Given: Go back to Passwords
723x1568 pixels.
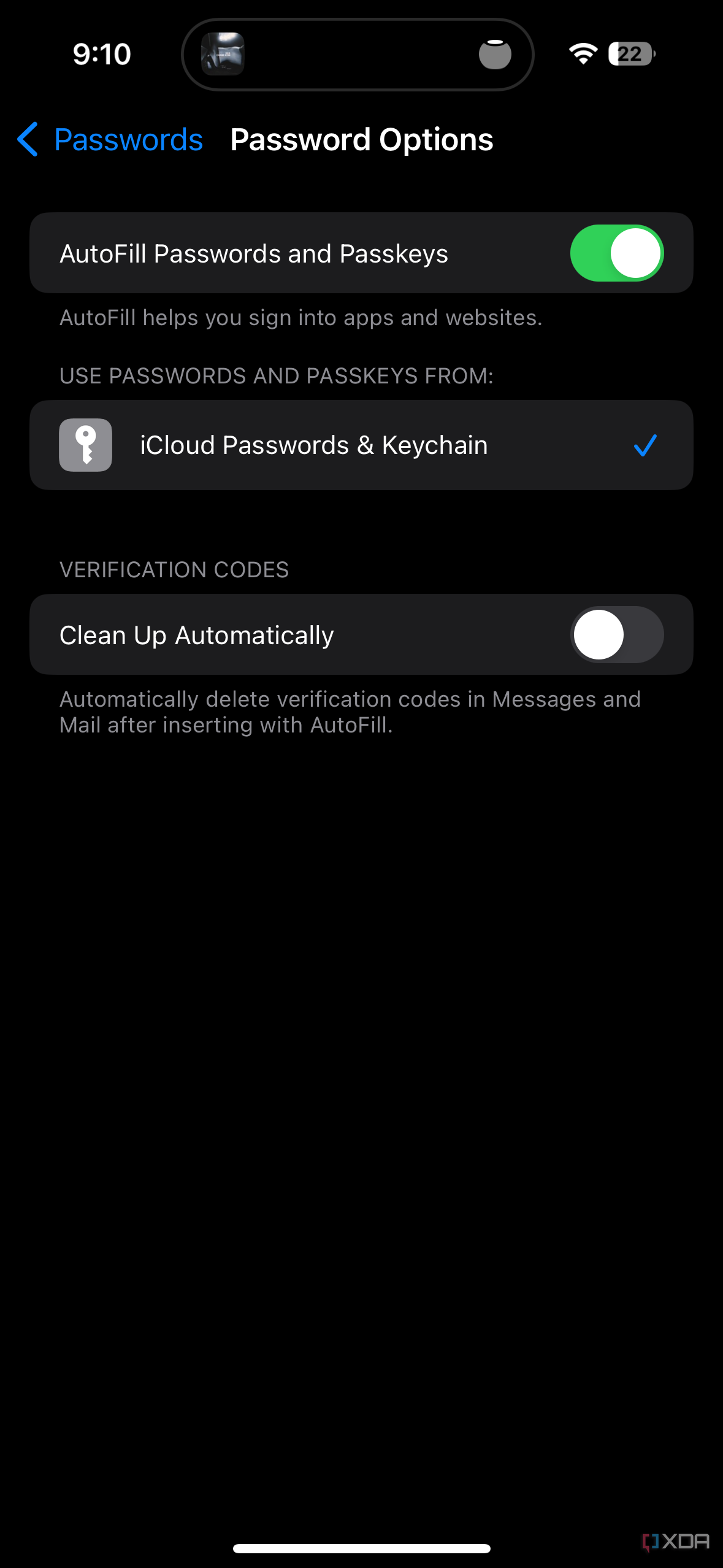Looking at the screenshot, I should tap(110, 140).
